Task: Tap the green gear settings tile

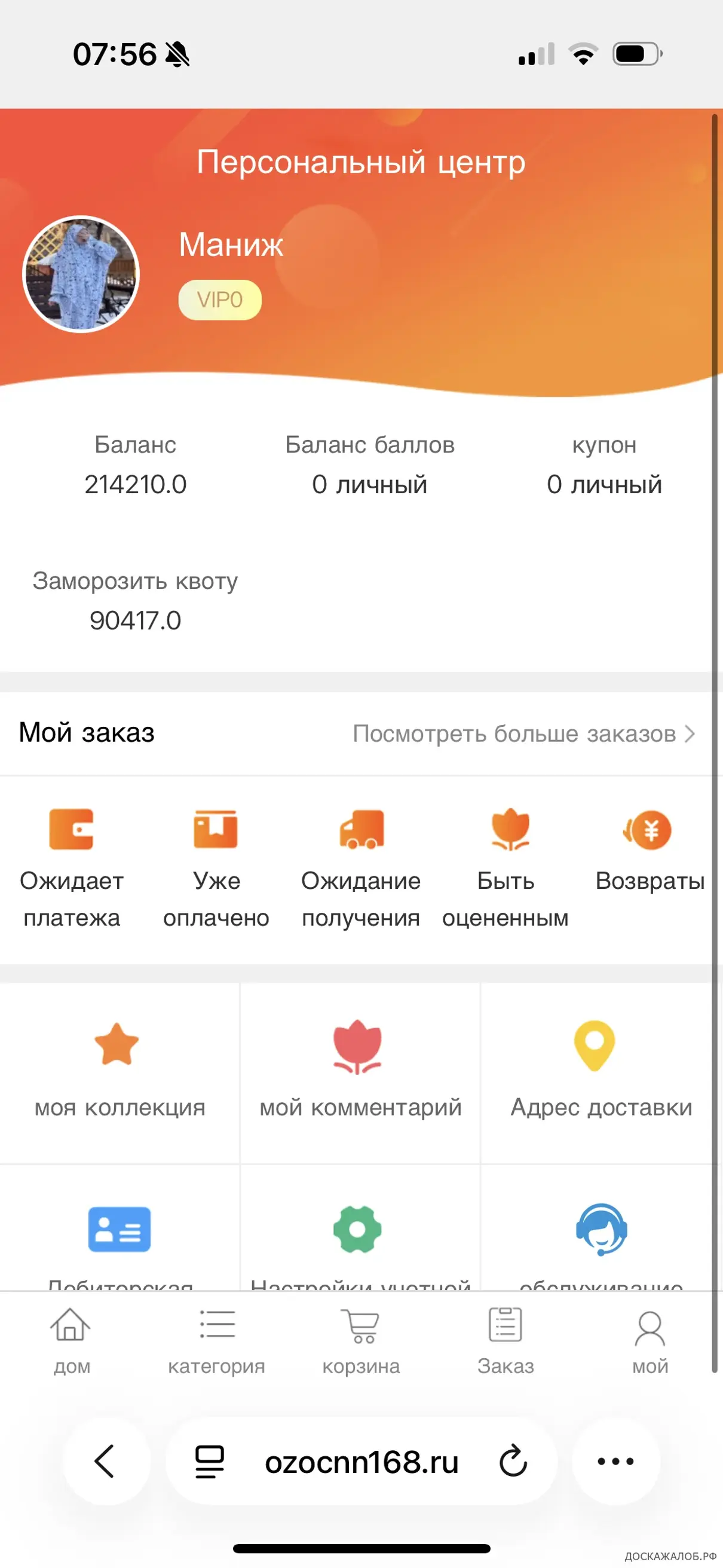Action: pos(357,1230)
